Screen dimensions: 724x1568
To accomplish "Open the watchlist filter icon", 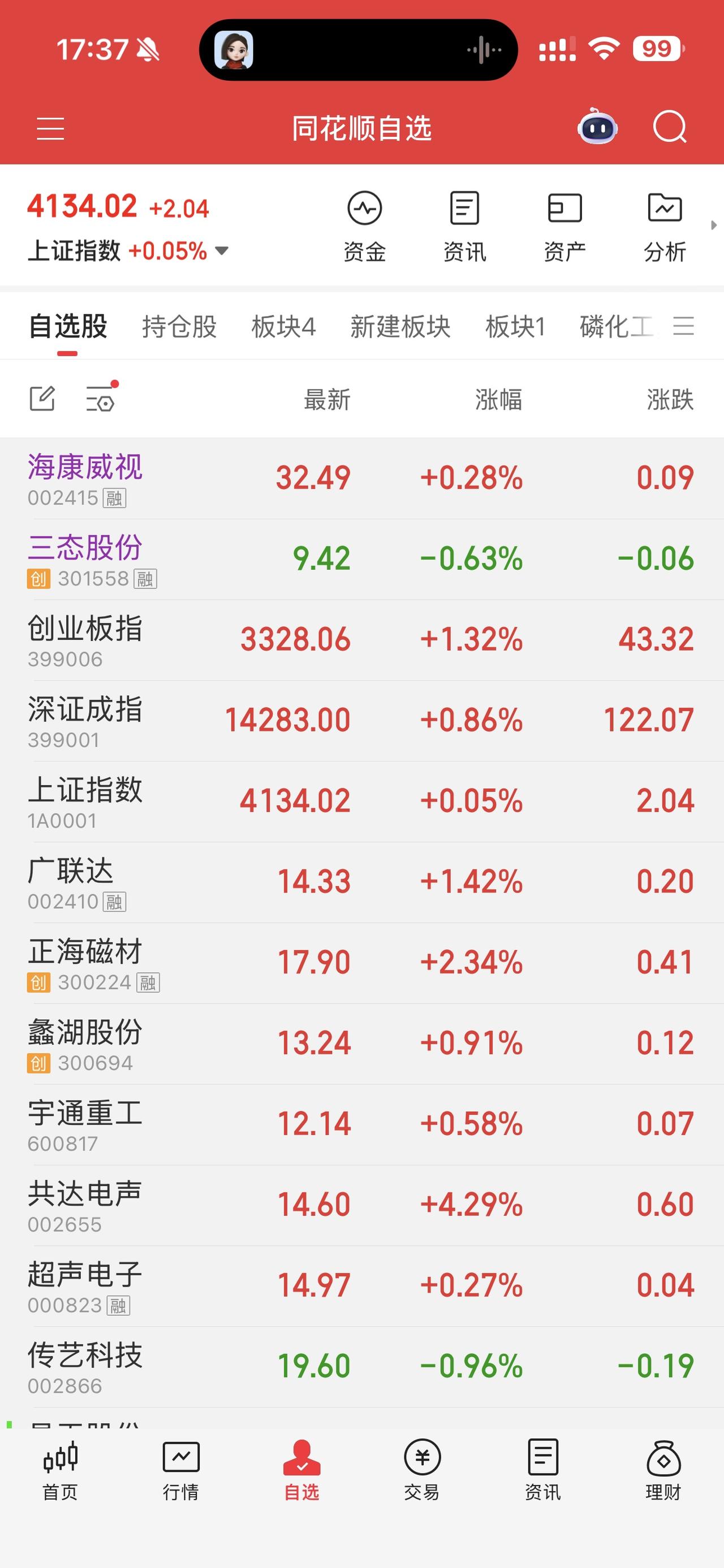I will [102, 398].
